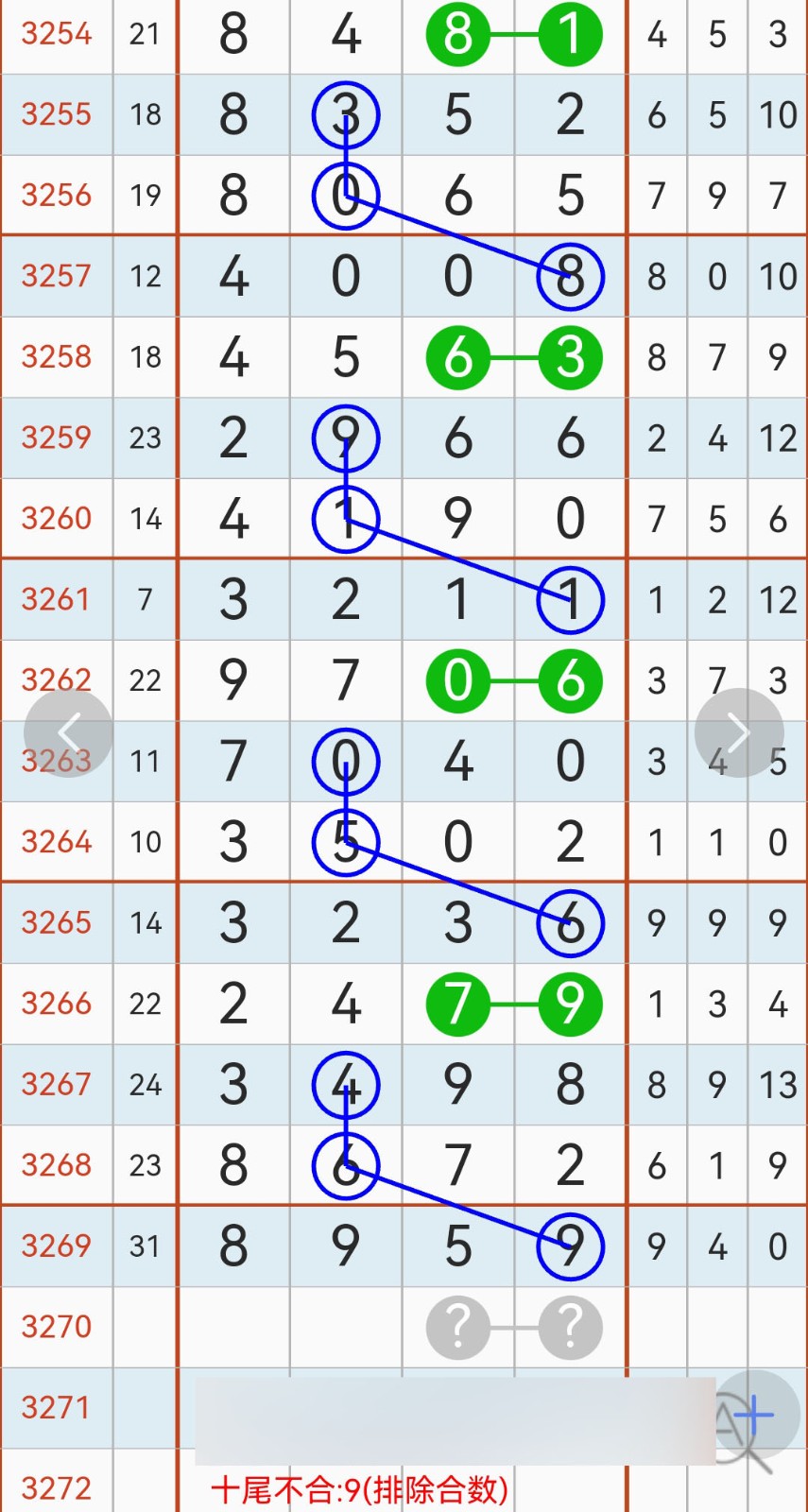Go to the next chart with right arrow
Viewport: 808px width, 1512px height.
739,732
